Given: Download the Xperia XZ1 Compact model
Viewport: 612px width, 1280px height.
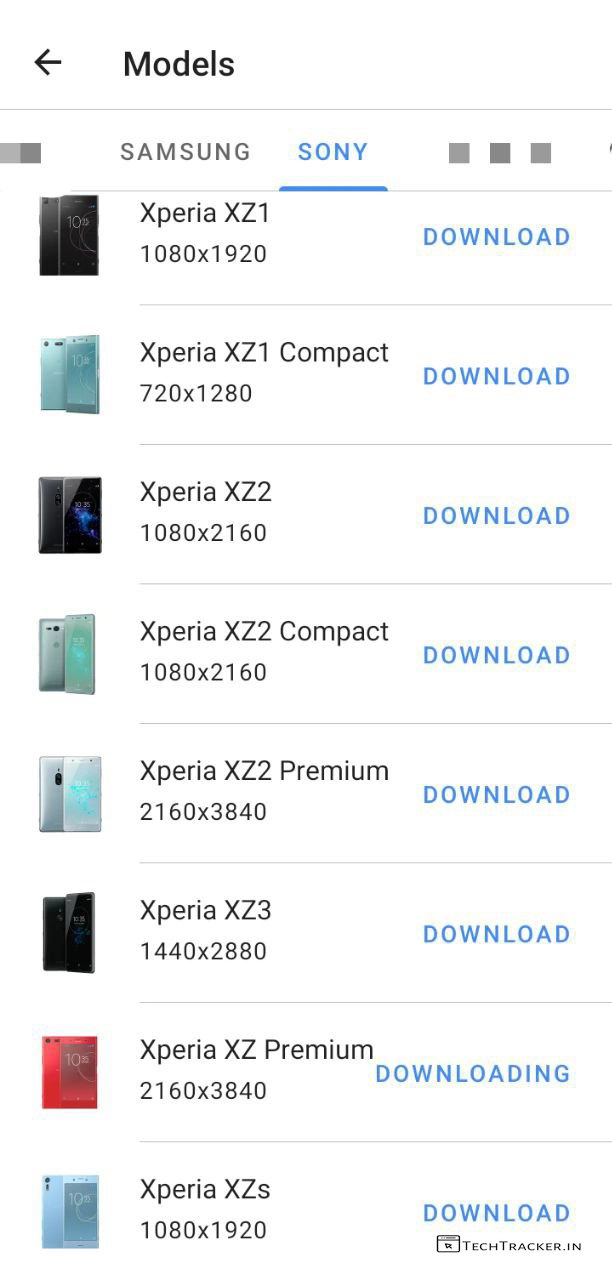Looking at the screenshot, I should click(496, 377).
